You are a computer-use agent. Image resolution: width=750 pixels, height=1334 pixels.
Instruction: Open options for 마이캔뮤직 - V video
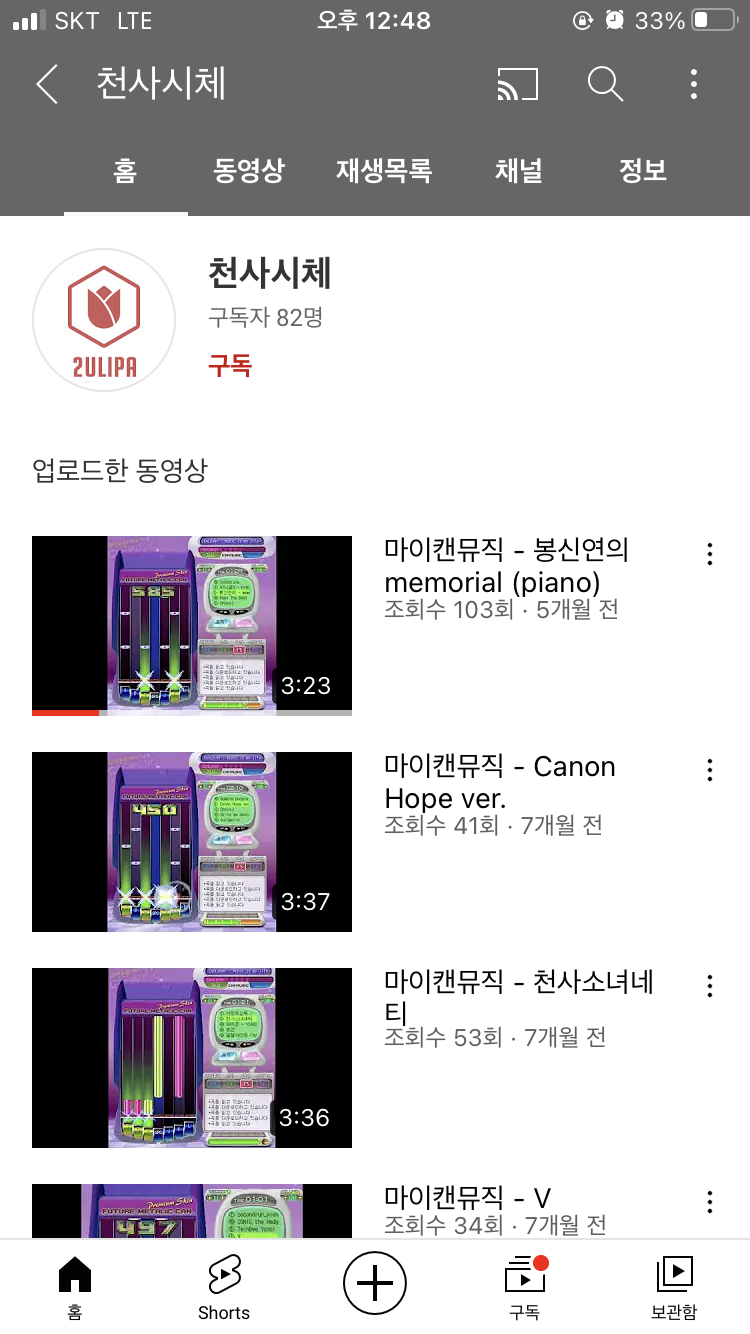point(709,1202)
